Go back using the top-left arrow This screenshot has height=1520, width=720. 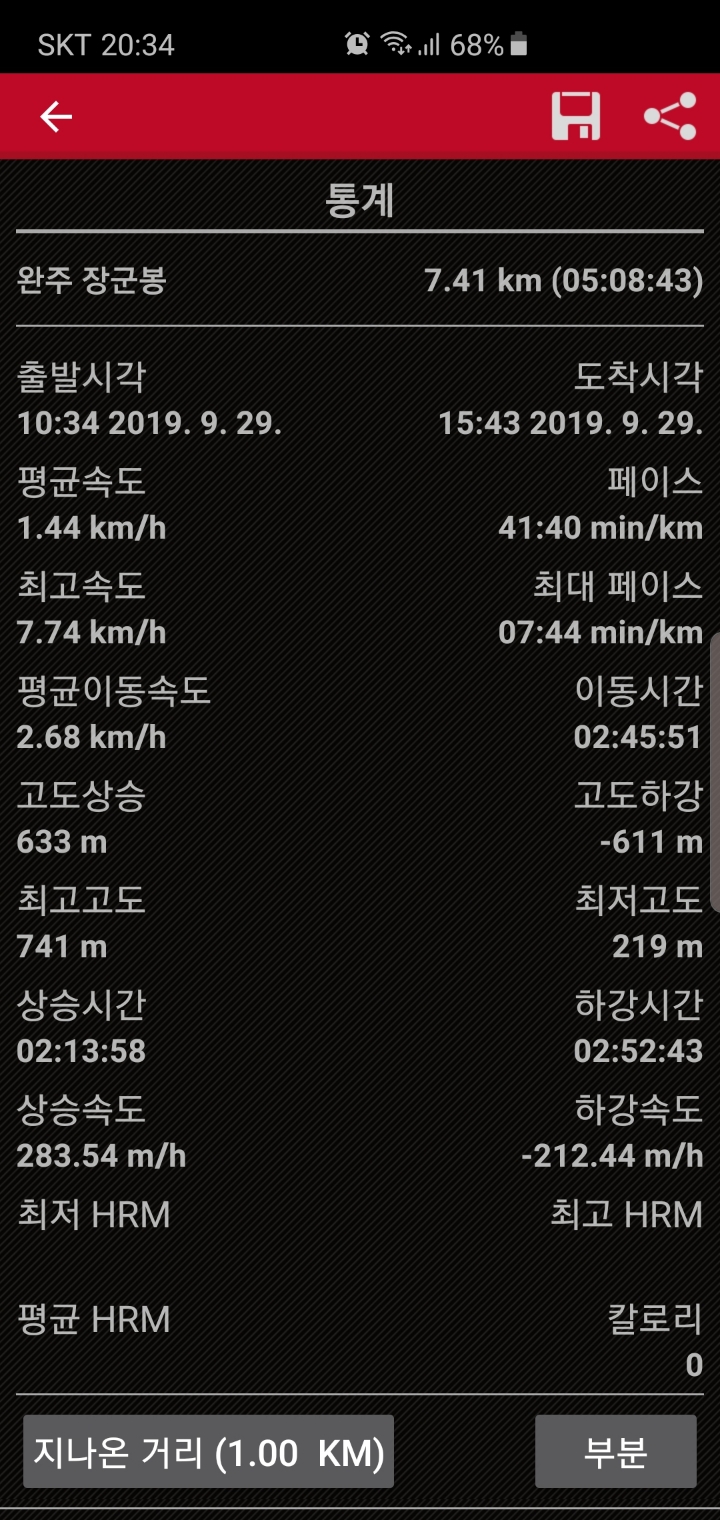click(56, 117)
